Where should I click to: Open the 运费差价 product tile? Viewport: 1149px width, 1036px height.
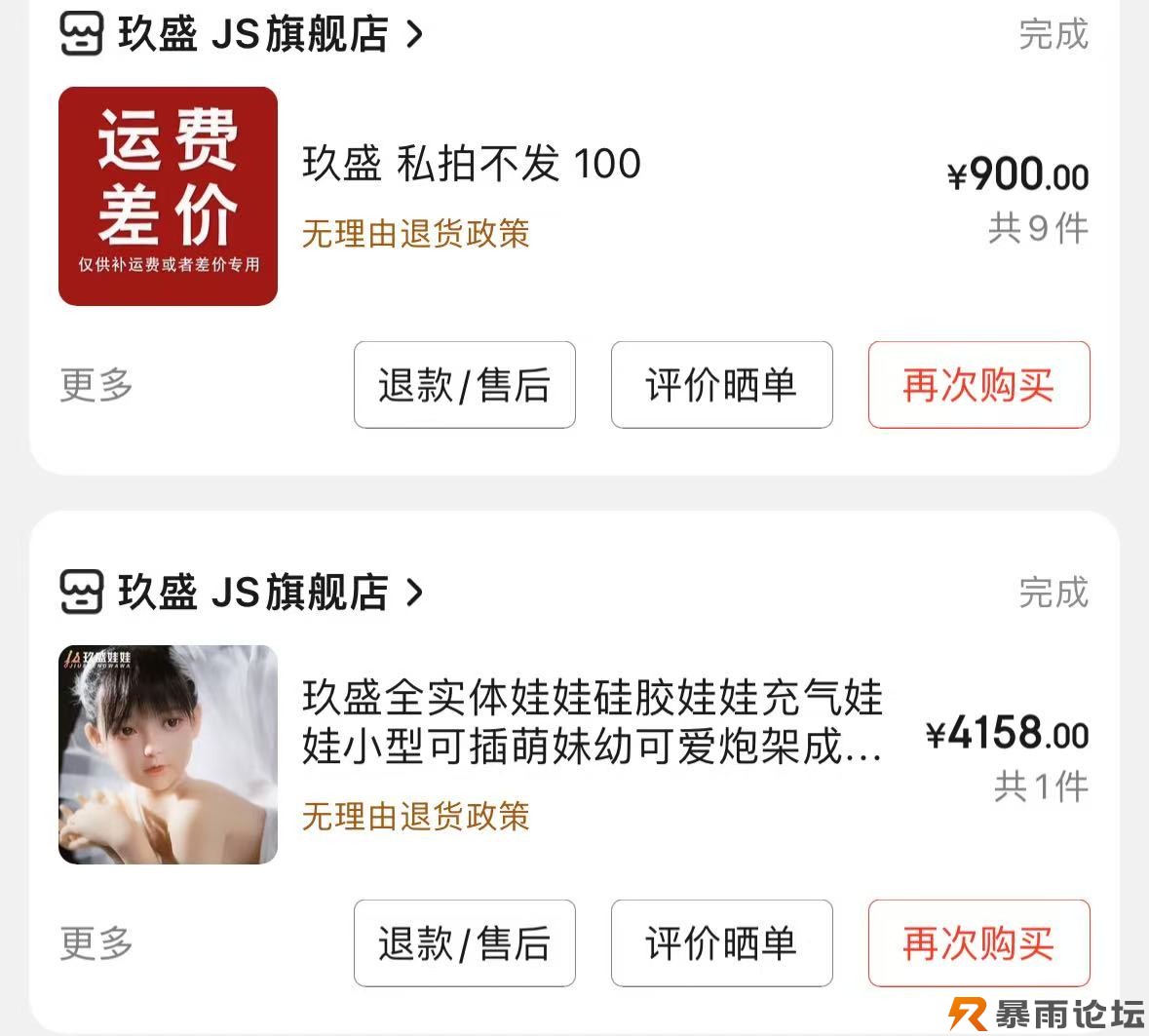tap(168, 196)
